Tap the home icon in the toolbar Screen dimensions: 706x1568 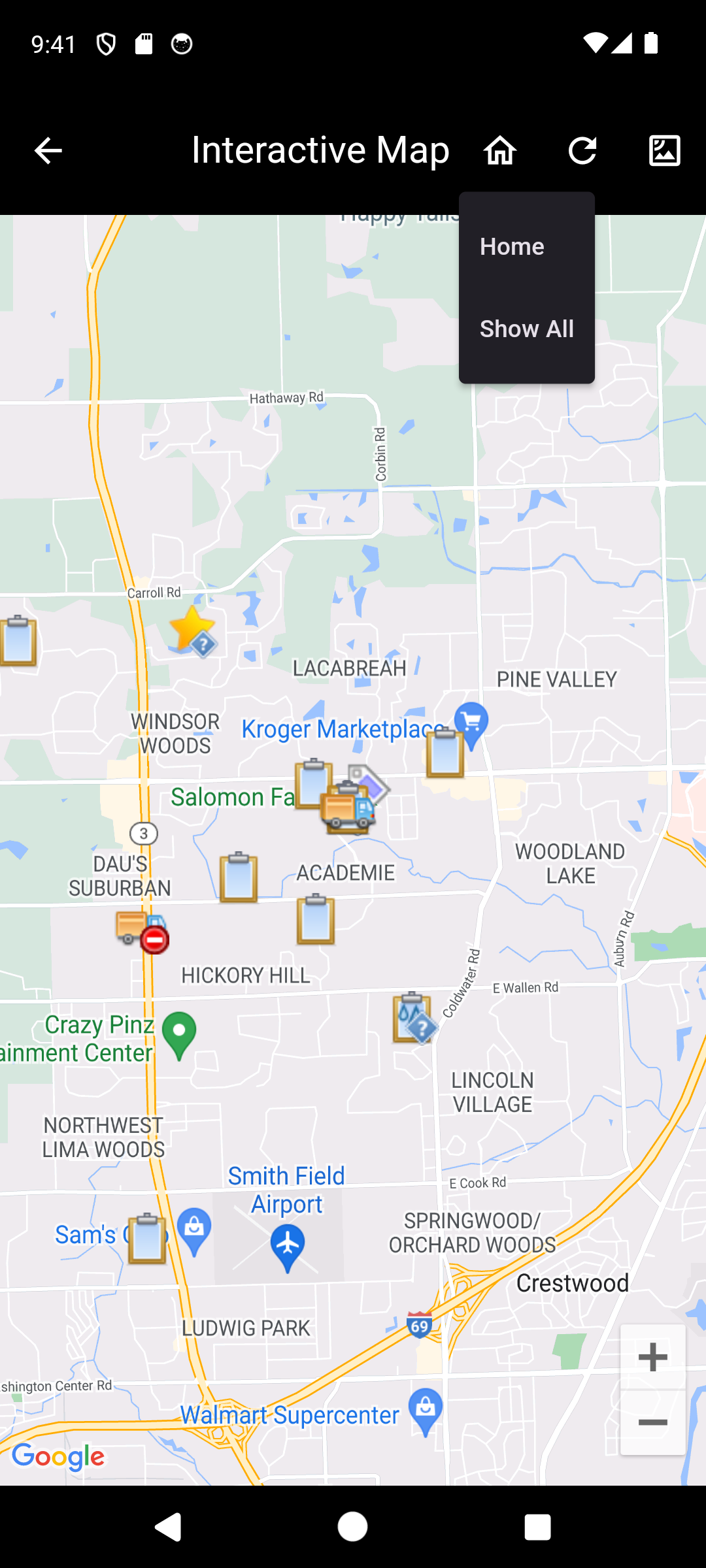(500, 151)
